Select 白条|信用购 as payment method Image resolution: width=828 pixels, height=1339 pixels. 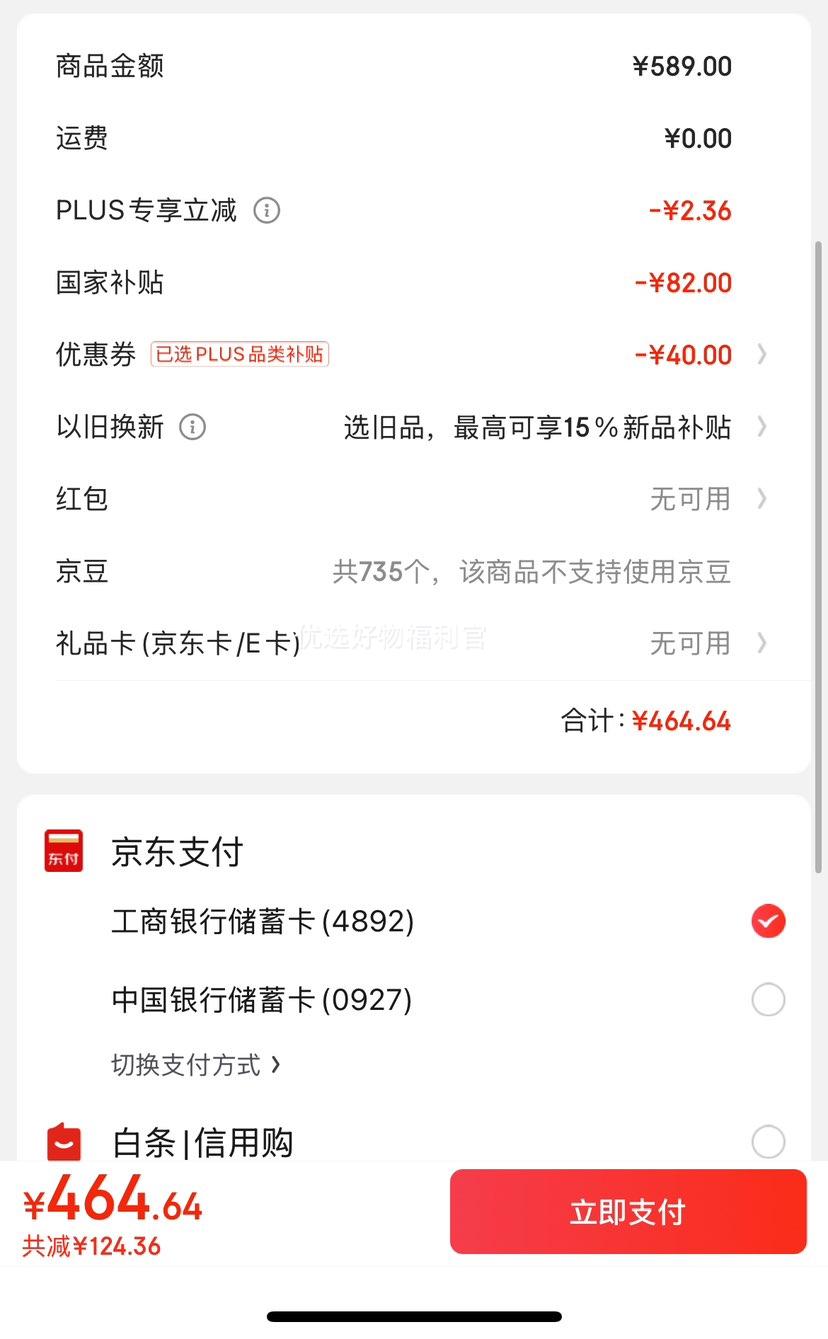coord(767,1141)
